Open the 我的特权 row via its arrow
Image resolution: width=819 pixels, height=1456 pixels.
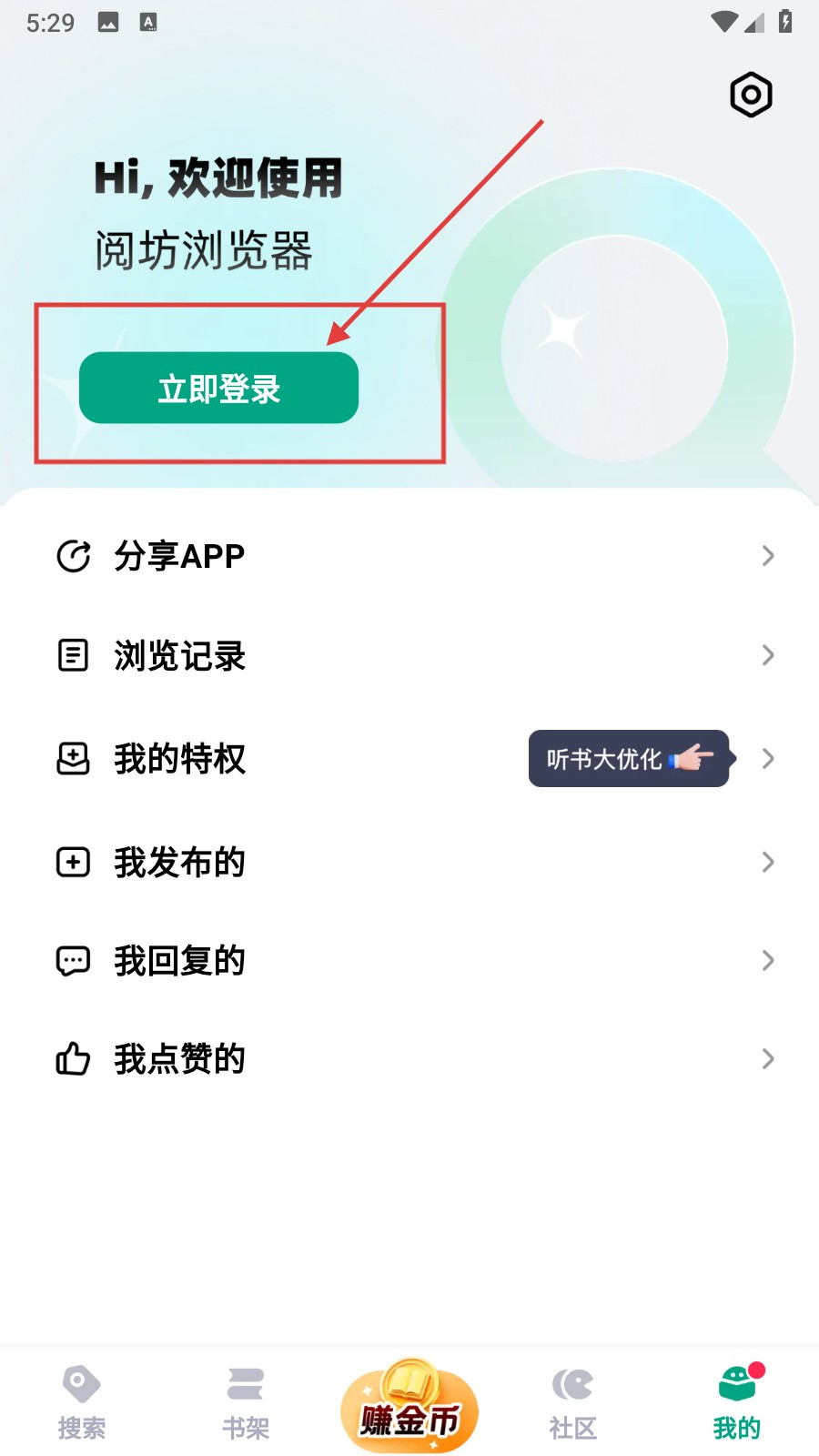tap(767, 758)
